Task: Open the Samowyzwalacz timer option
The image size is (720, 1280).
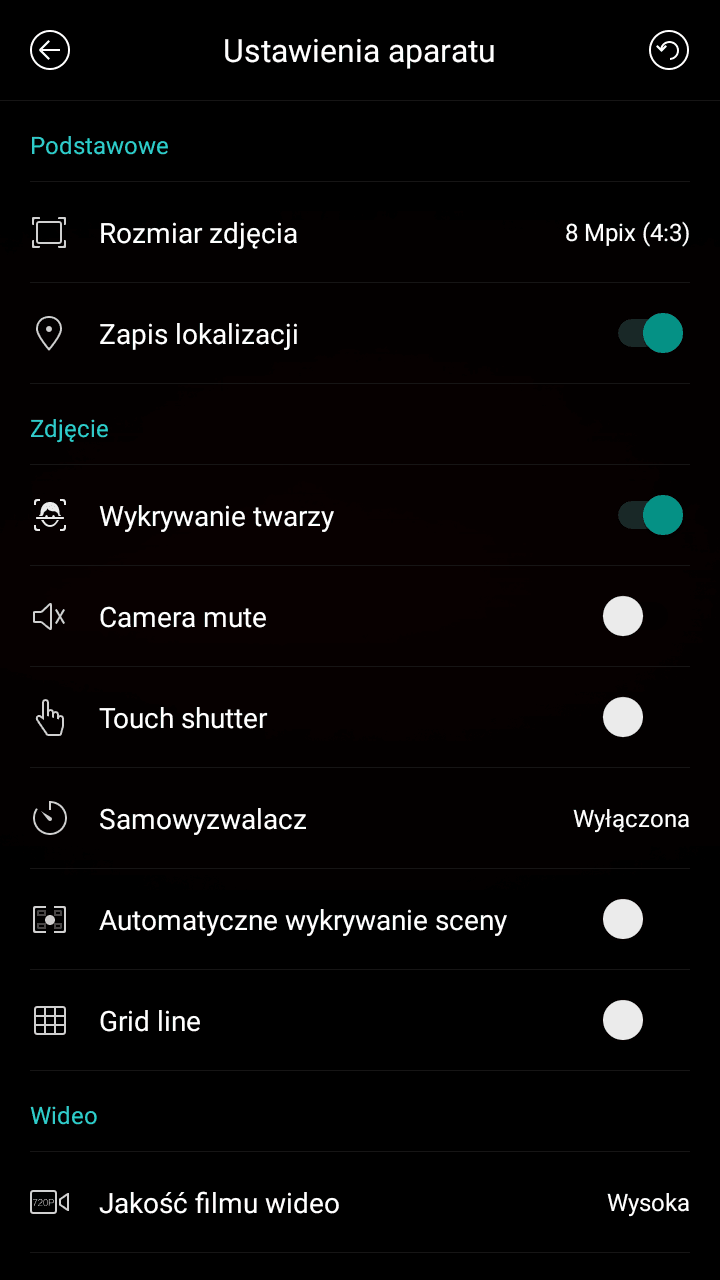Action: (x=360, y=819)
